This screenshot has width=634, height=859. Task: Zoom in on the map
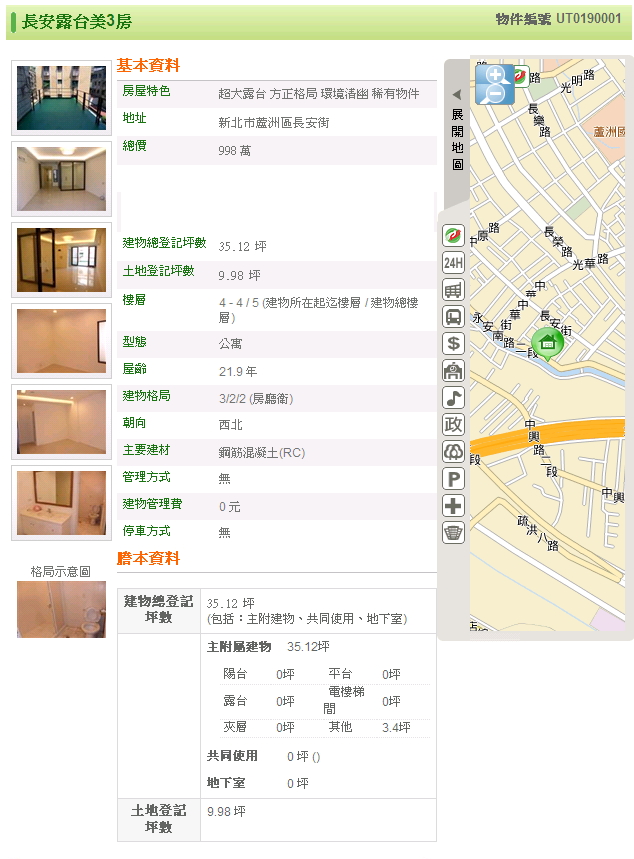(x=494, y=74)
